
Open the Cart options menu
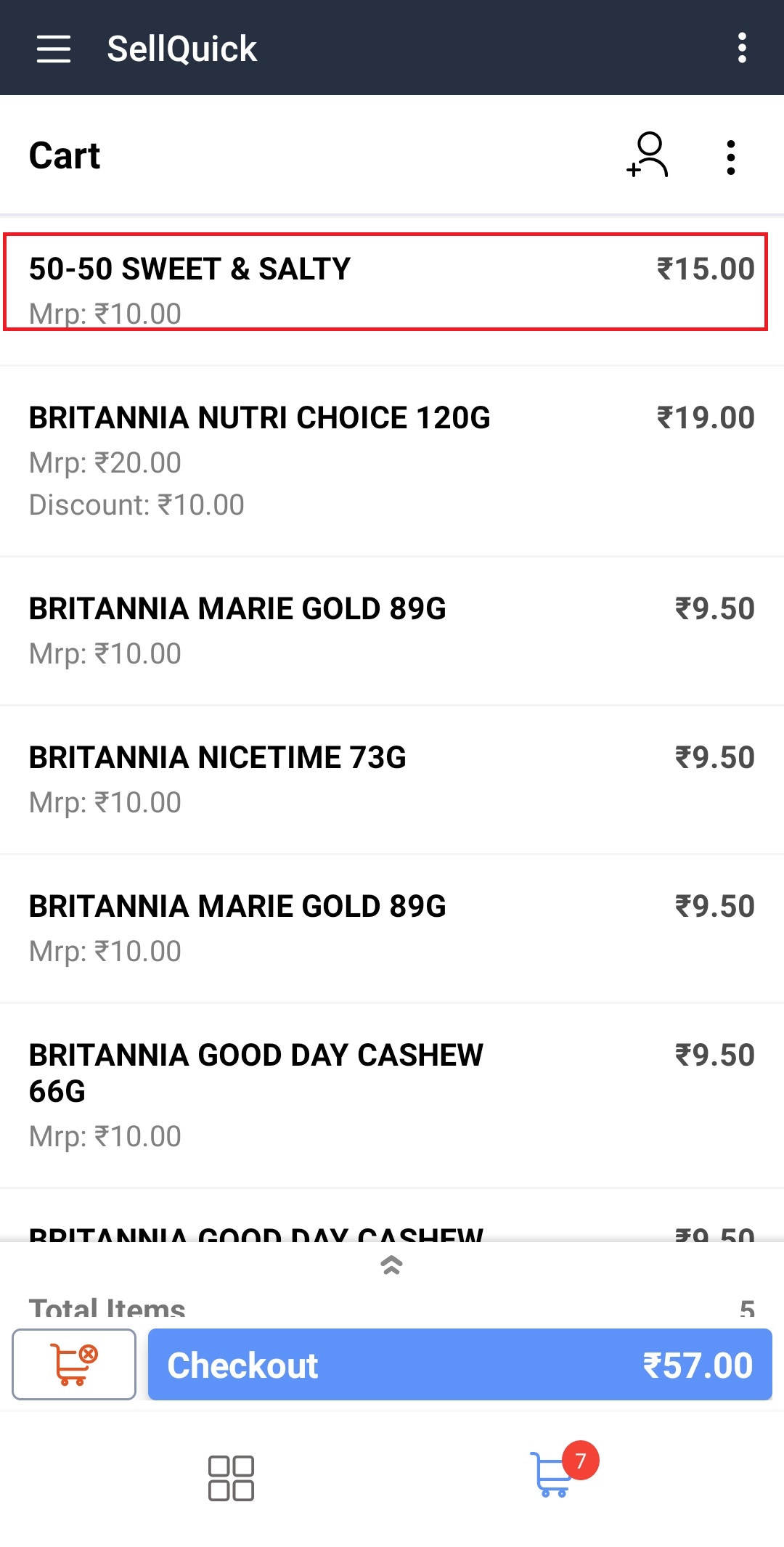click(730, 157)
